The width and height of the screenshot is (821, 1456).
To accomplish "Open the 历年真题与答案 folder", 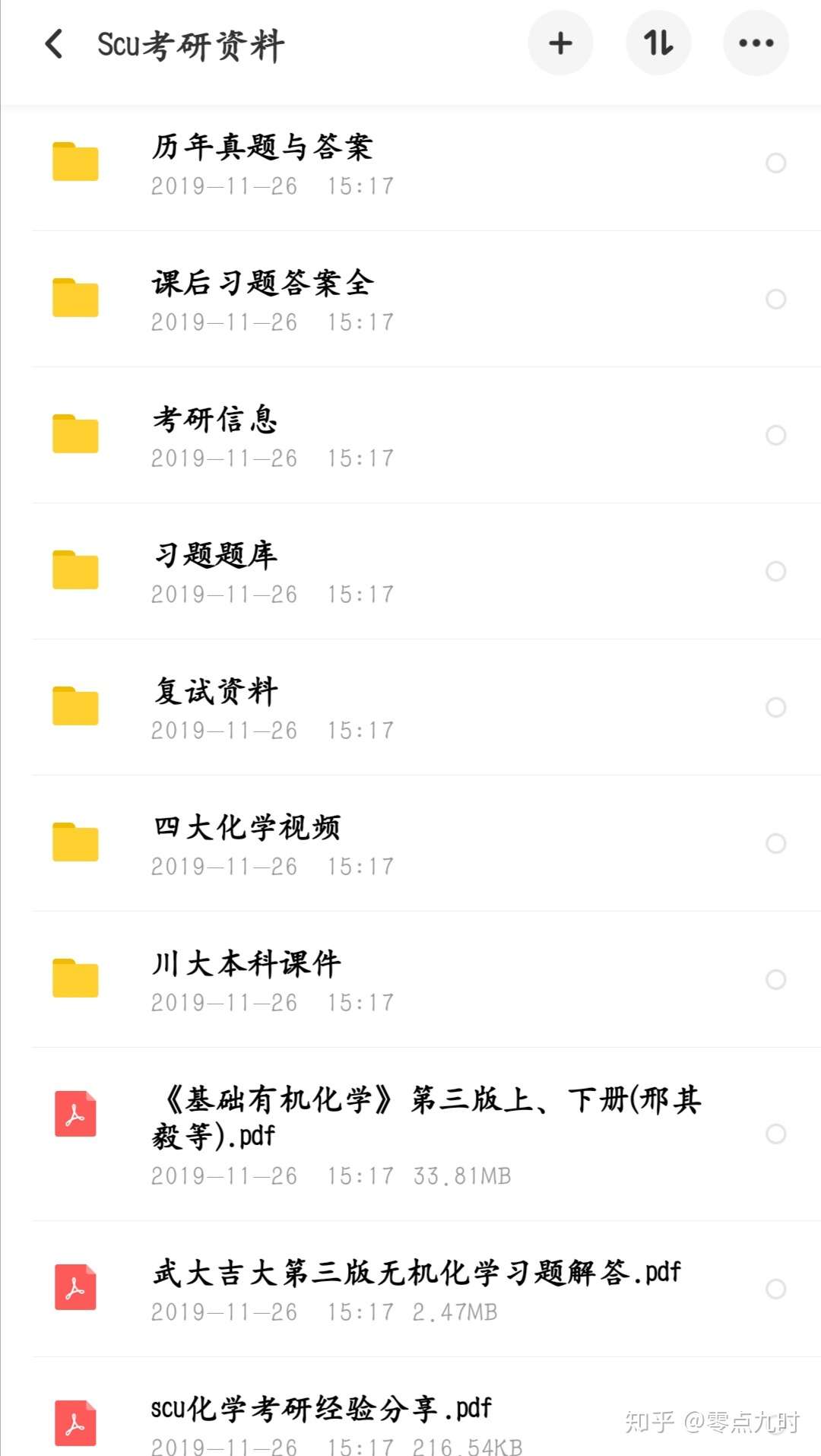I will (410, 163).
